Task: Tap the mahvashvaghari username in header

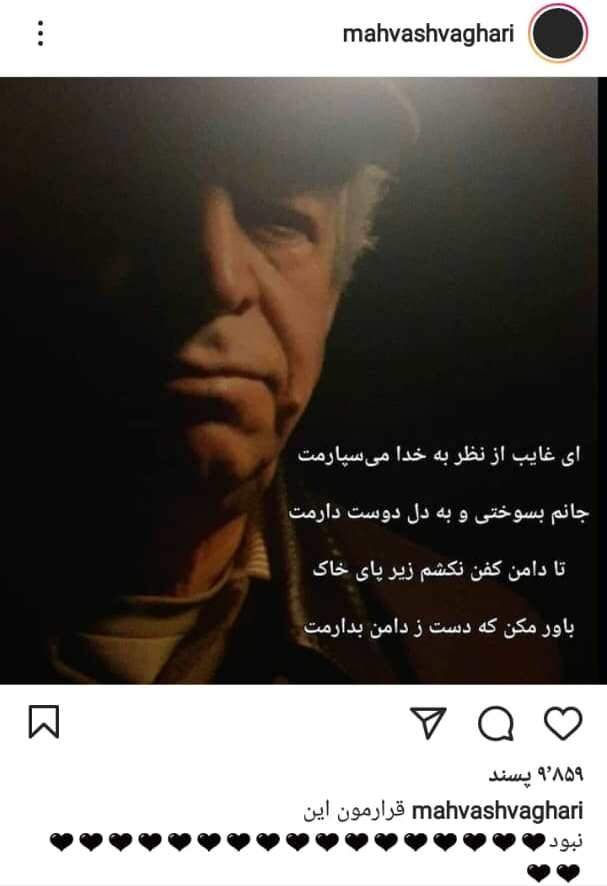Action: point(428,35)
